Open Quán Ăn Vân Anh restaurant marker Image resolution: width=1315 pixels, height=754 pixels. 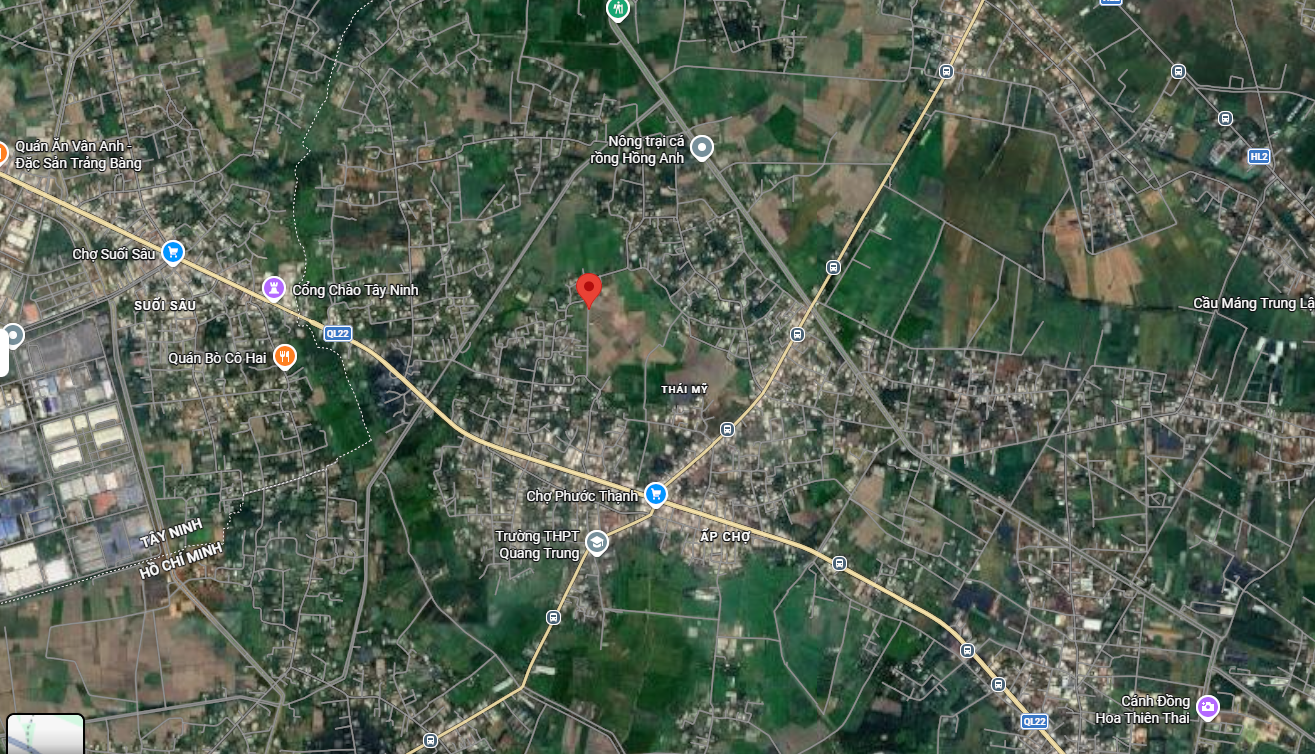click(3, 154)
